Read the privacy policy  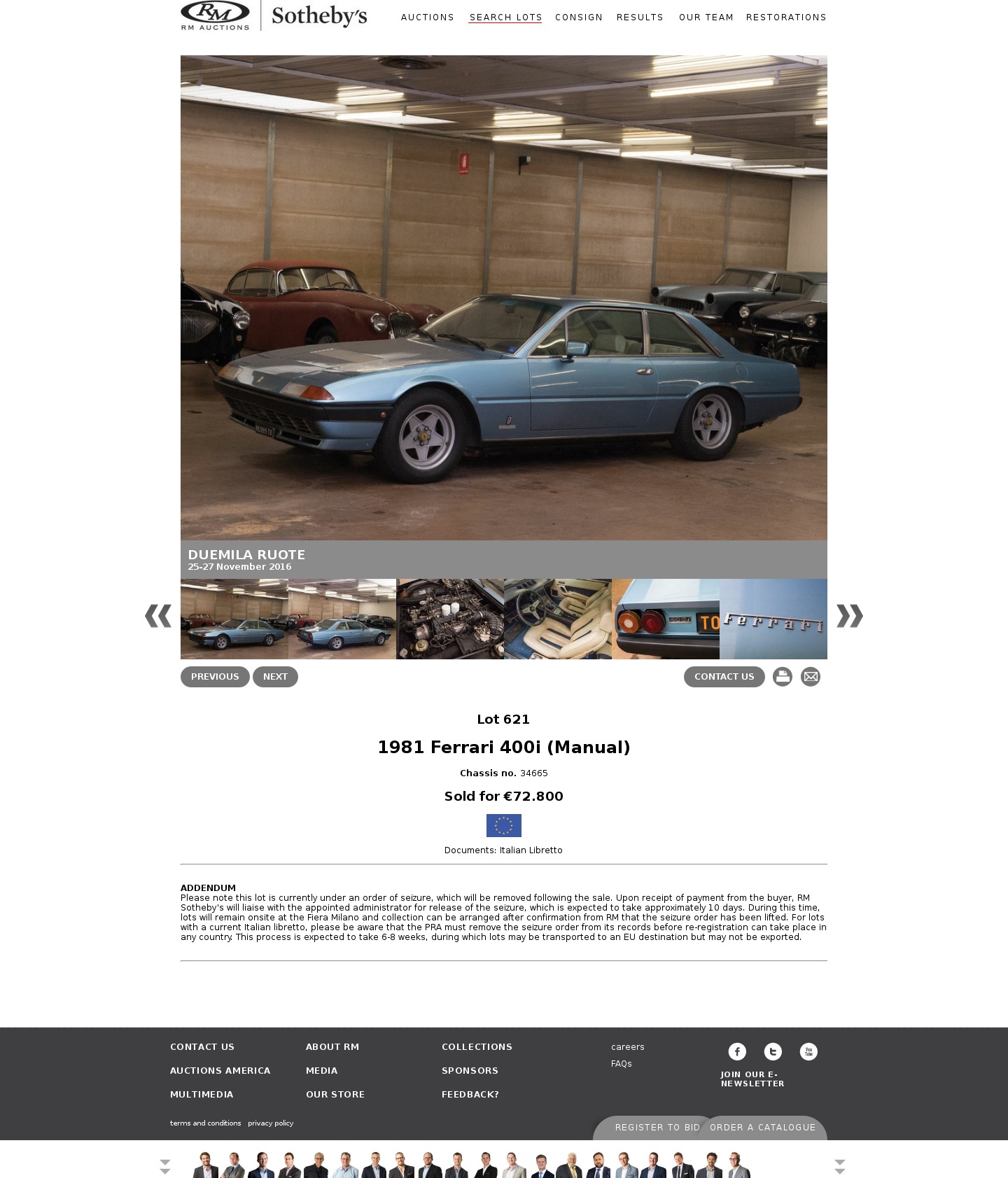270,1123
